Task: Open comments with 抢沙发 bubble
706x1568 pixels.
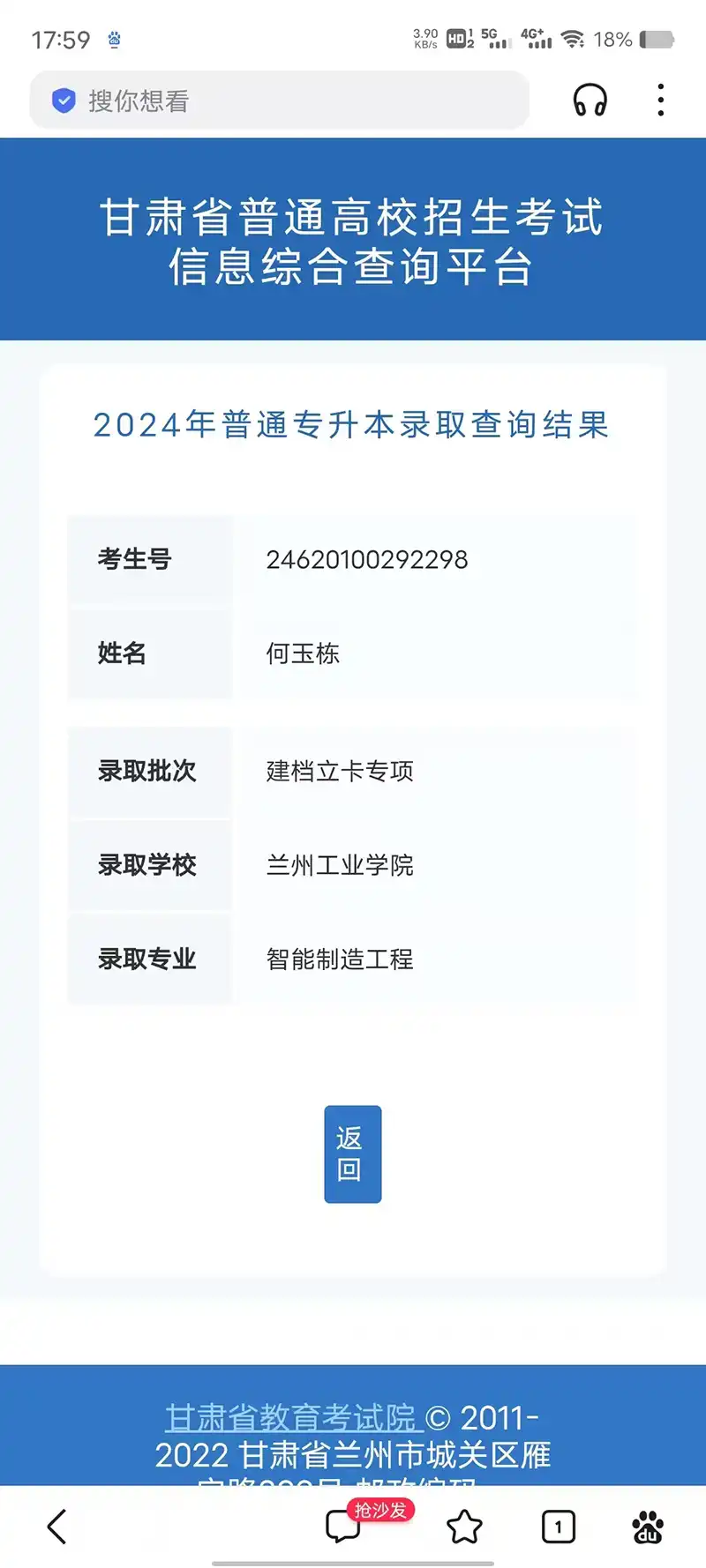Action: point(344,1527)
